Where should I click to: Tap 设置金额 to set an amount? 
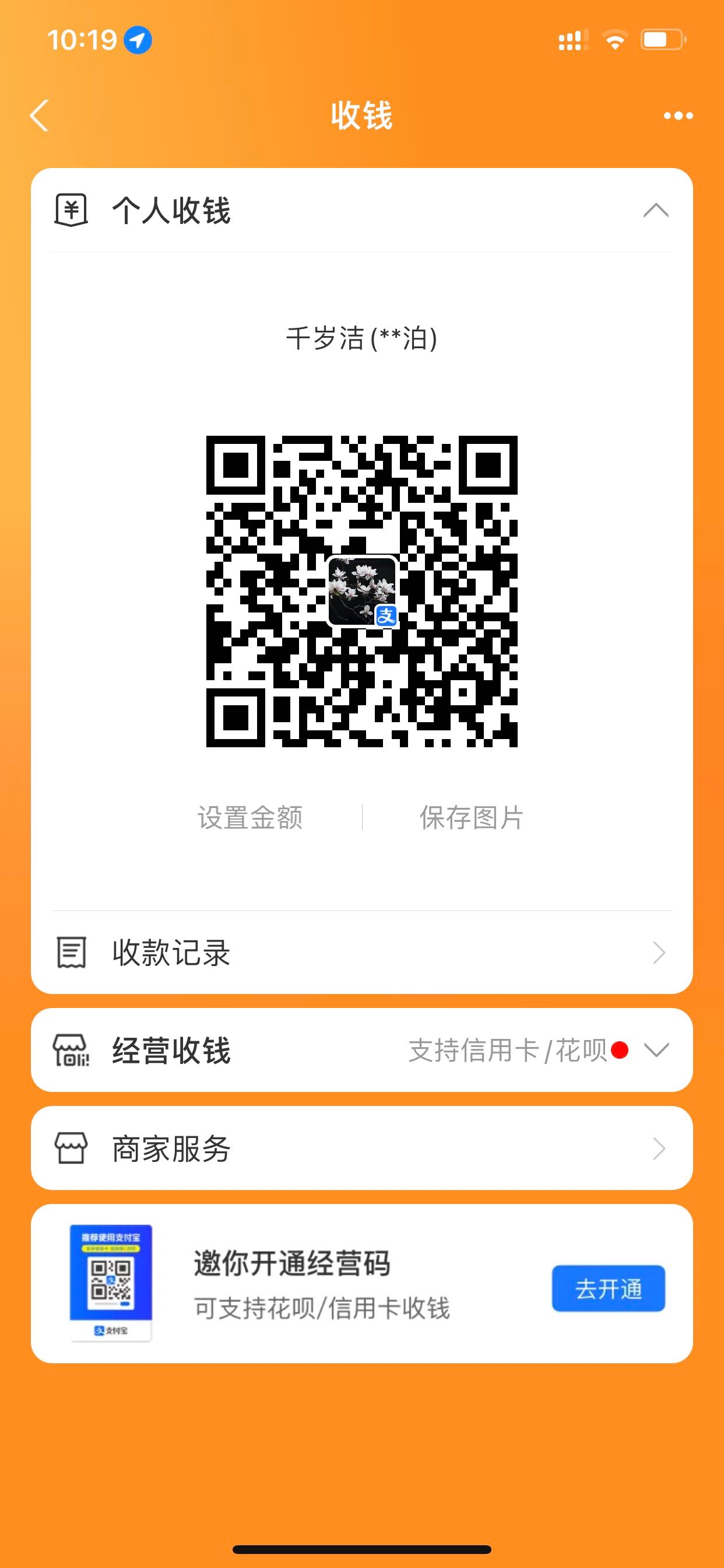click(x=250, y=817)
